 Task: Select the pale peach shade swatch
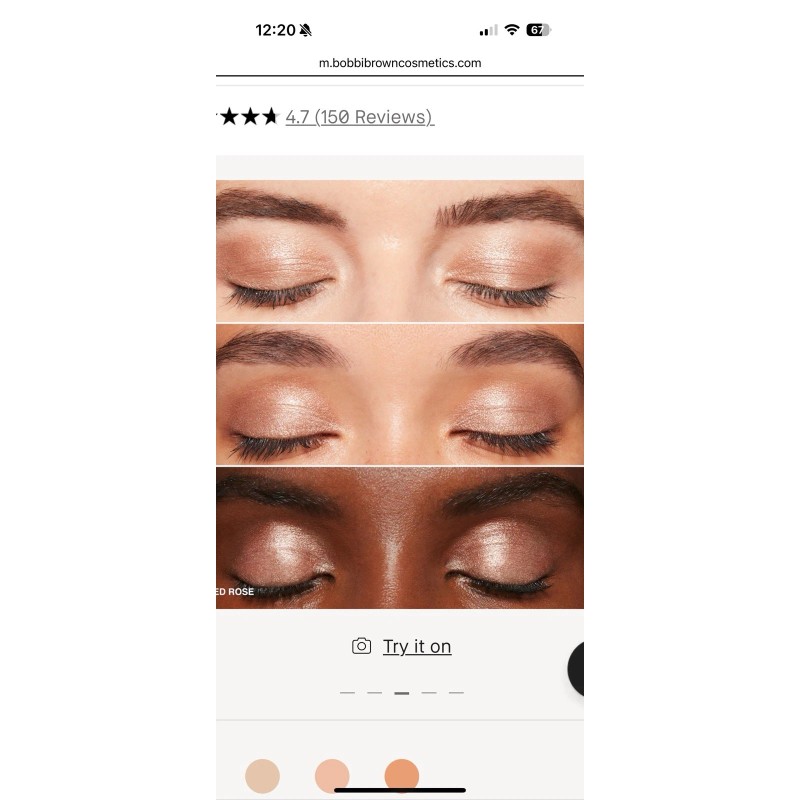coord(332,776)
